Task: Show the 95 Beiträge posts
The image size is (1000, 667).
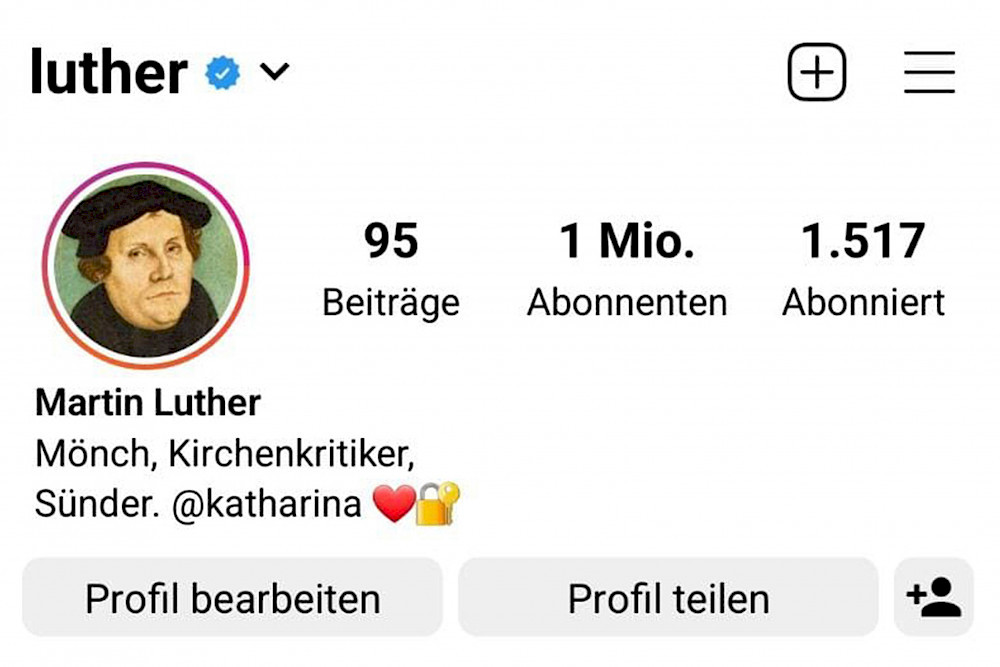Action: [391, 270]
